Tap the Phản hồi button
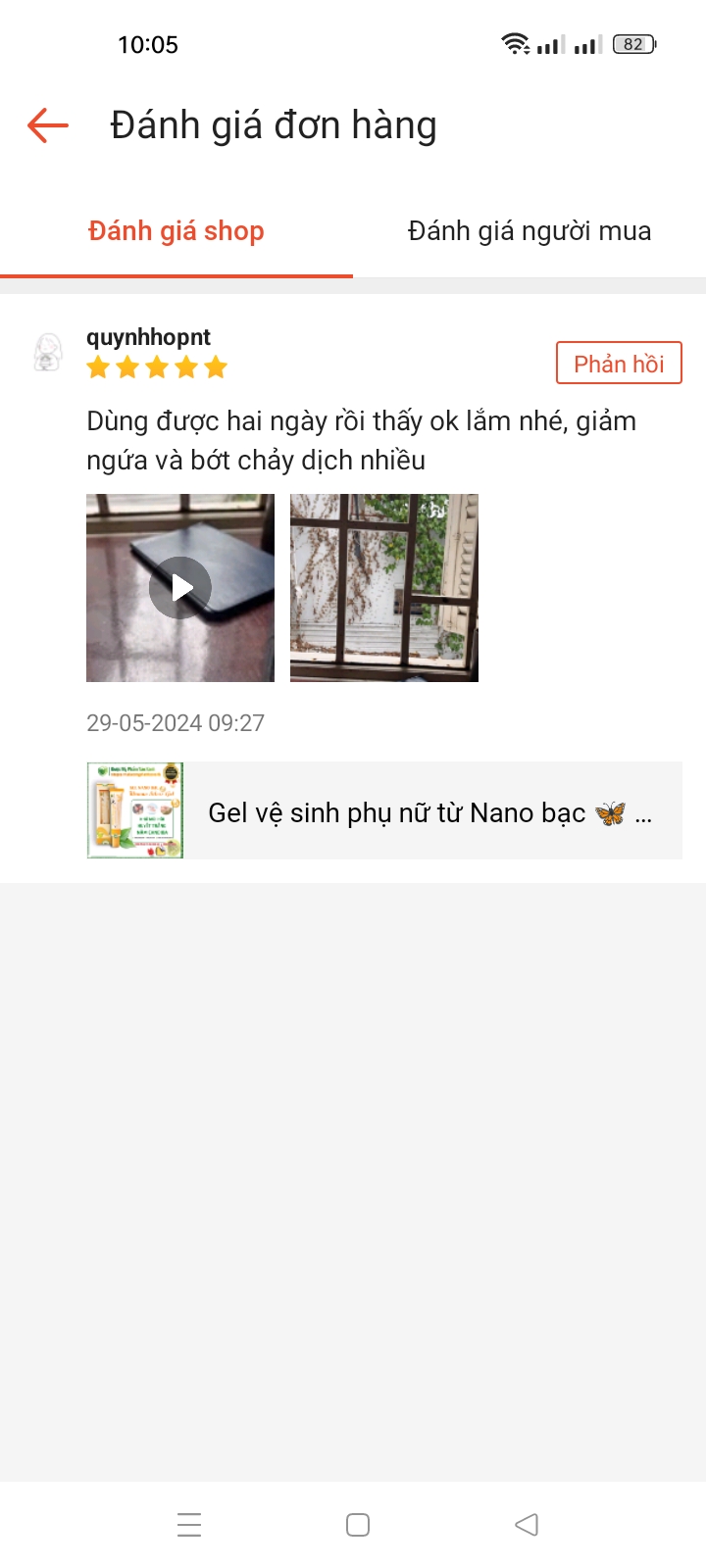This screenshot has width=706, height=1568. point(619,364)
